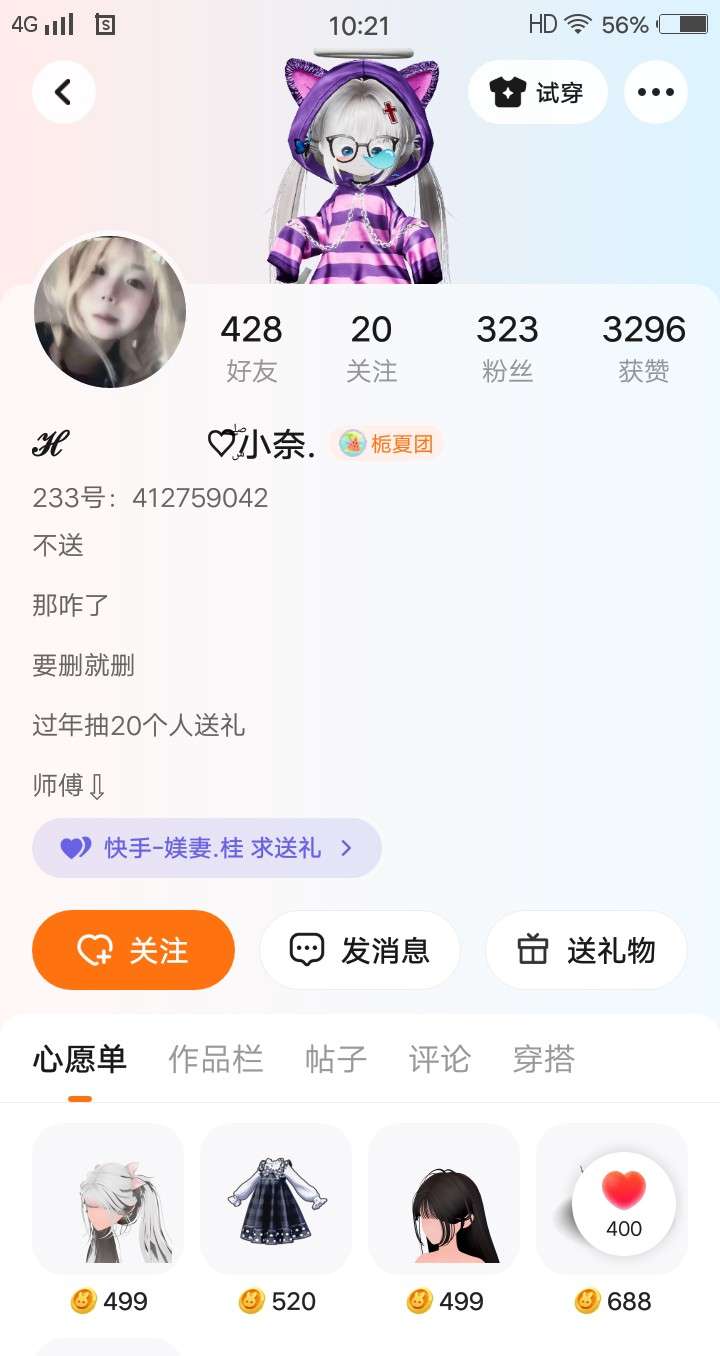Tap 送礼物 to send a gift

pyautogui.click(x=586, y=950)
